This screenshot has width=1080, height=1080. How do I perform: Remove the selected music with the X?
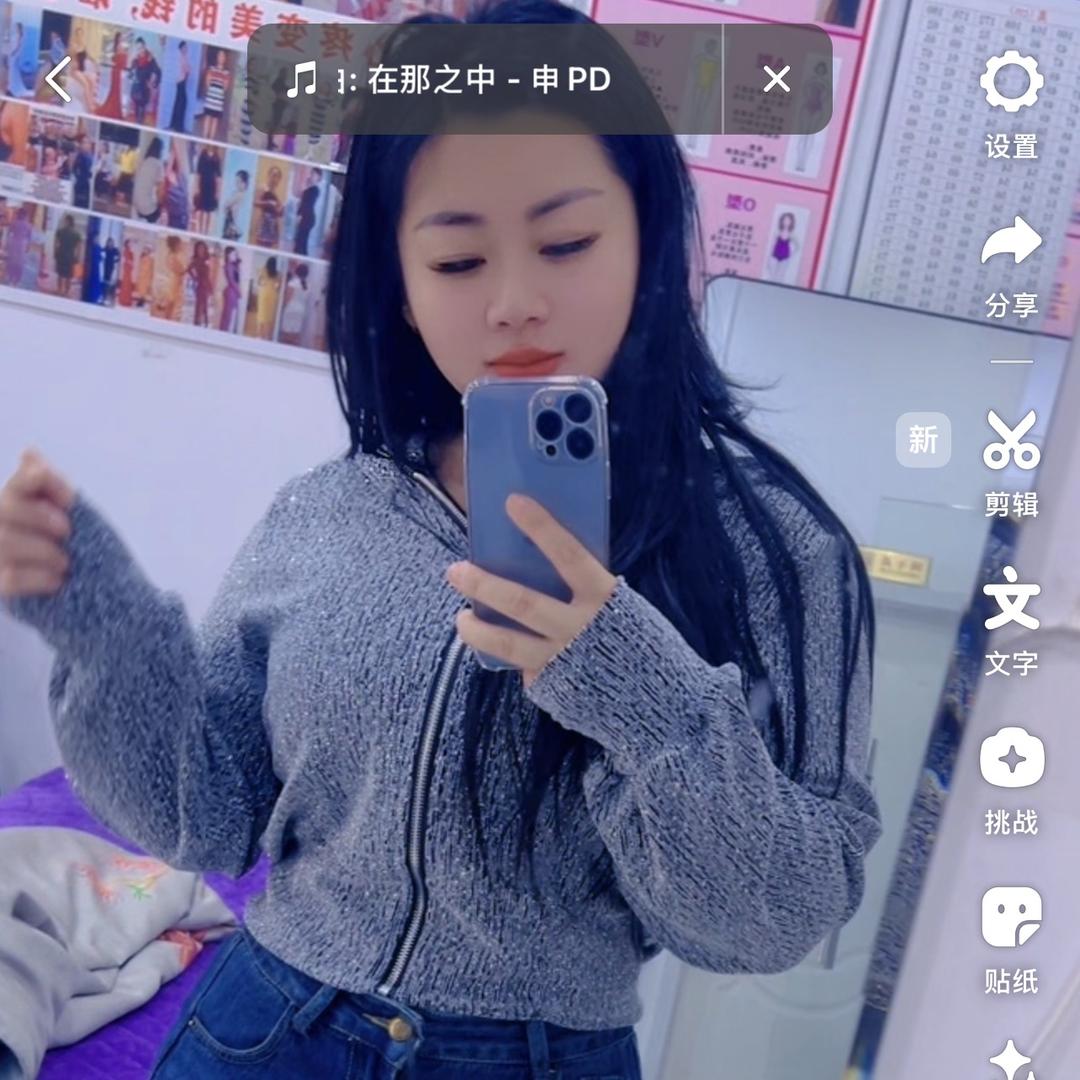coord(776,79)
